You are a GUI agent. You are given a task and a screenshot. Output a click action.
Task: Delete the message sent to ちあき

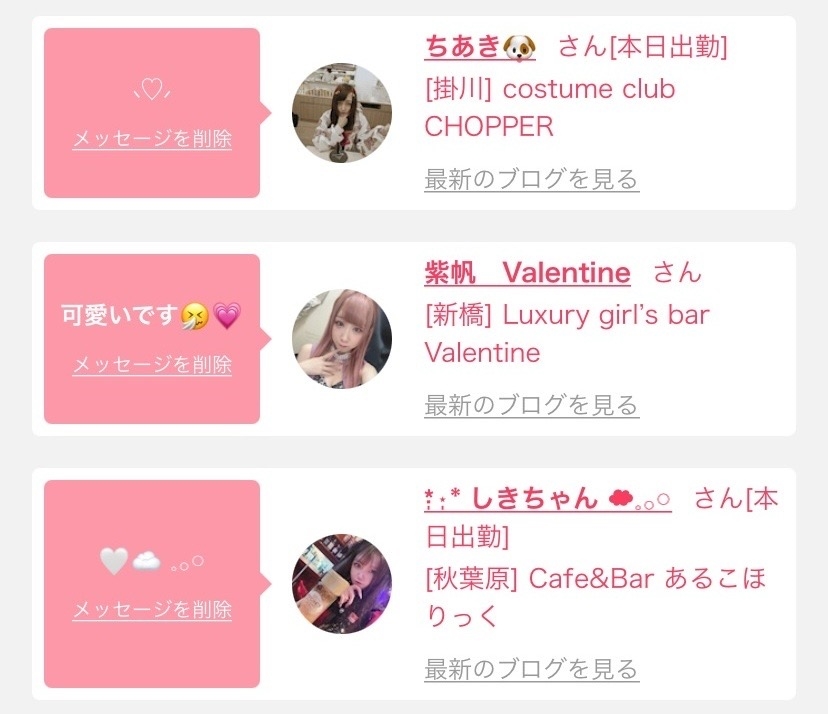[152, 139]
